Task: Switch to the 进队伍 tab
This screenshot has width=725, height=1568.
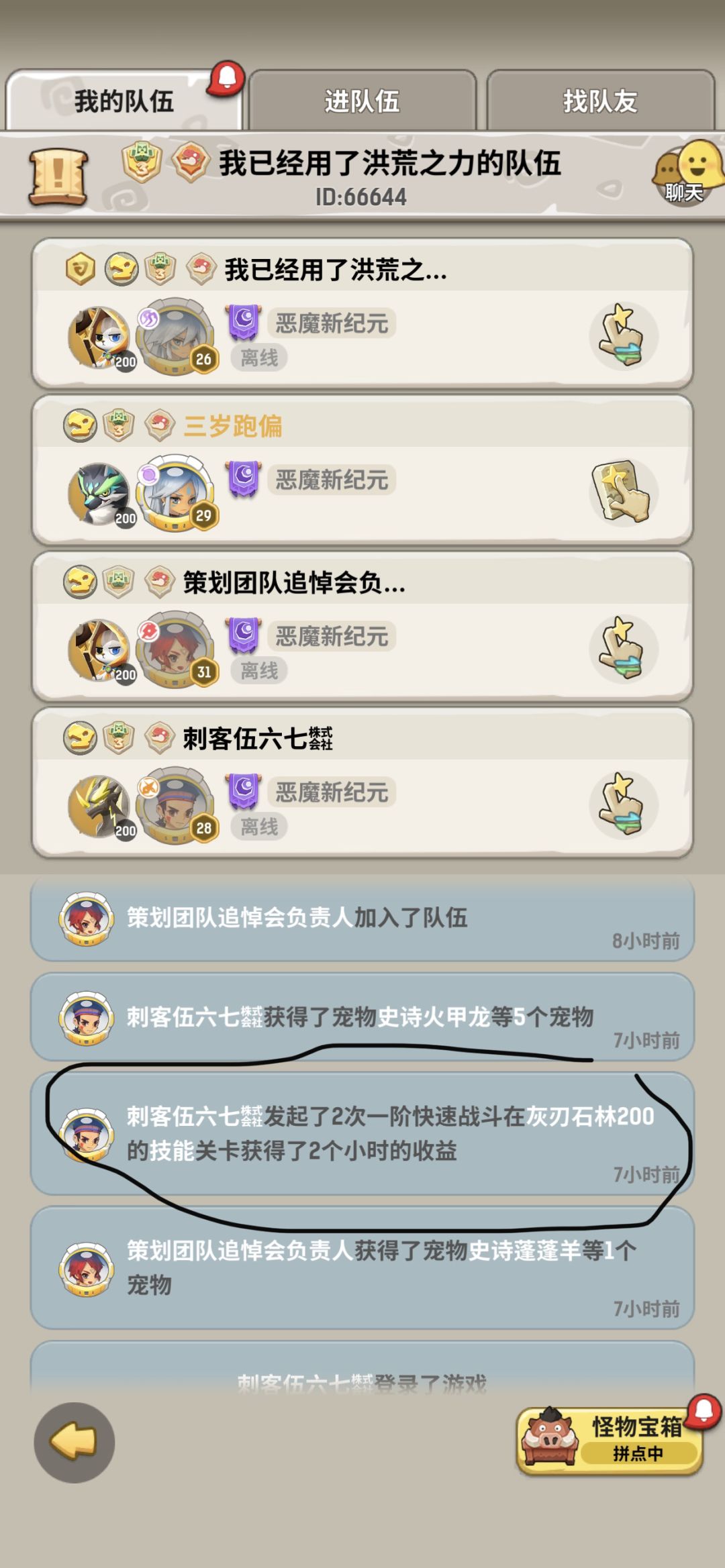Action: pos(362,101)
